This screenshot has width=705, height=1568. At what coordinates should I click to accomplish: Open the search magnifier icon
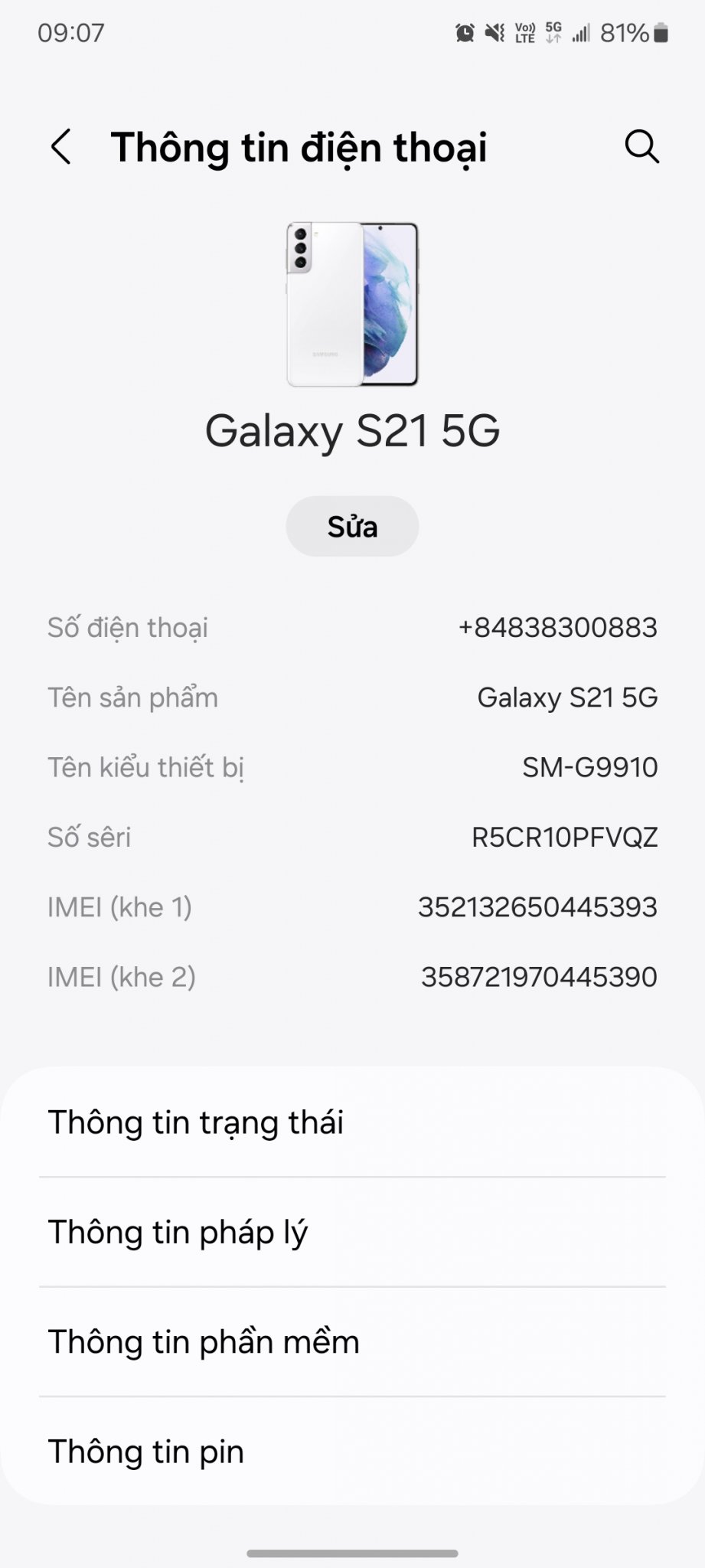(x=641, y=146)
